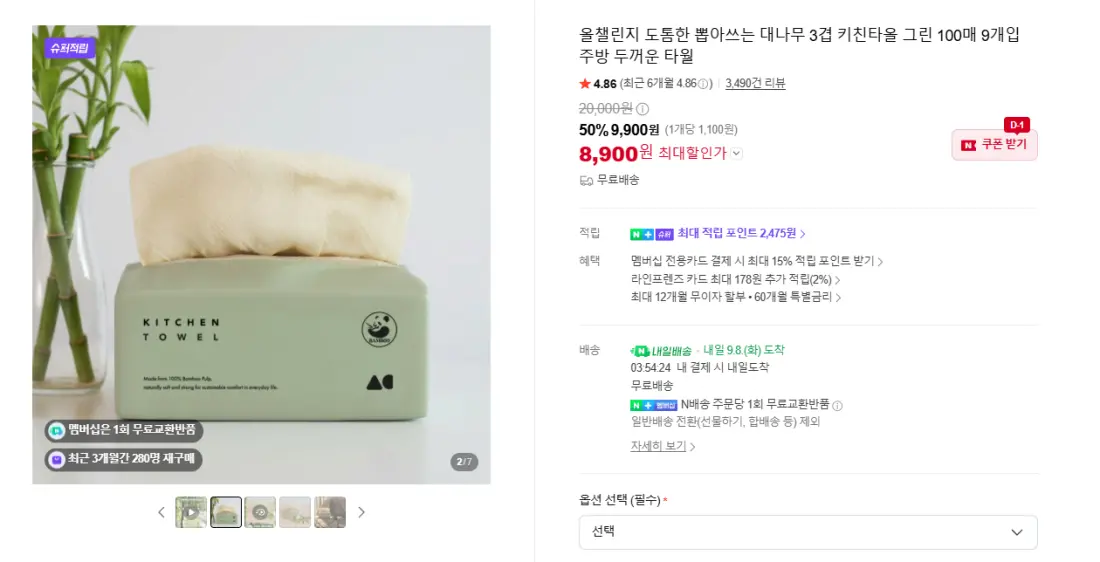Select the first video thumbnail

click(x=191, y=512)
